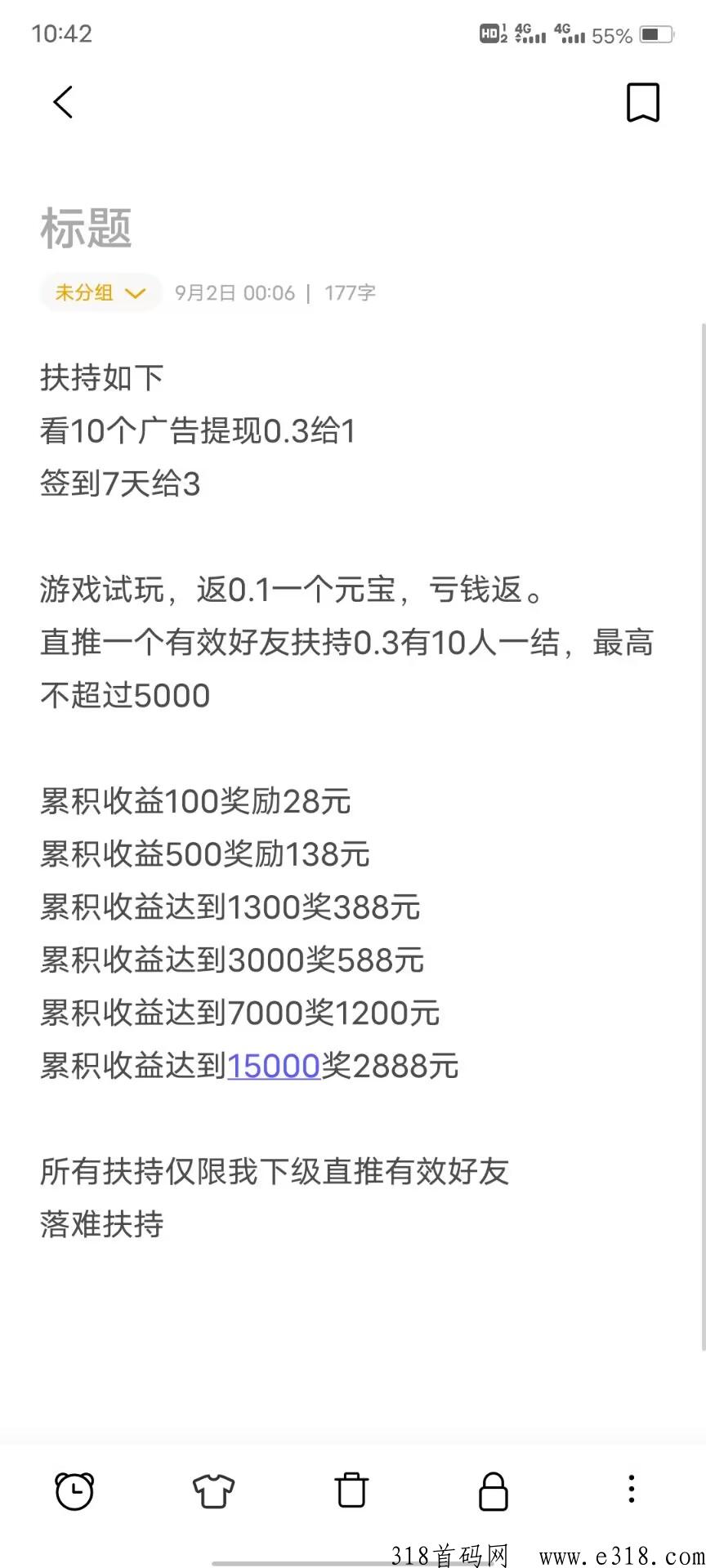Bookmark this note
The height and width of the screenshot is (1568, 706).
coord(642,102)
